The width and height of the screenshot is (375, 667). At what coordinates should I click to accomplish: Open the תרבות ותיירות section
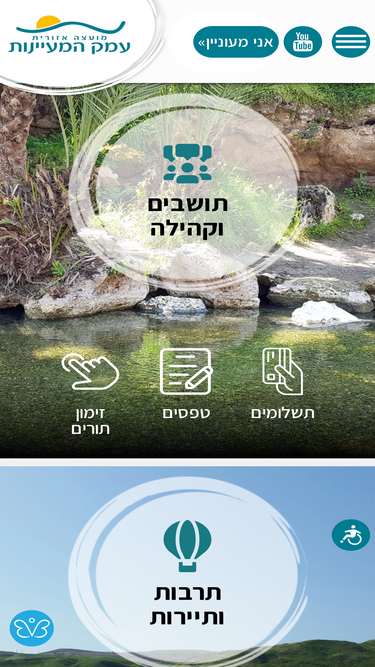[x=188, y=574]
